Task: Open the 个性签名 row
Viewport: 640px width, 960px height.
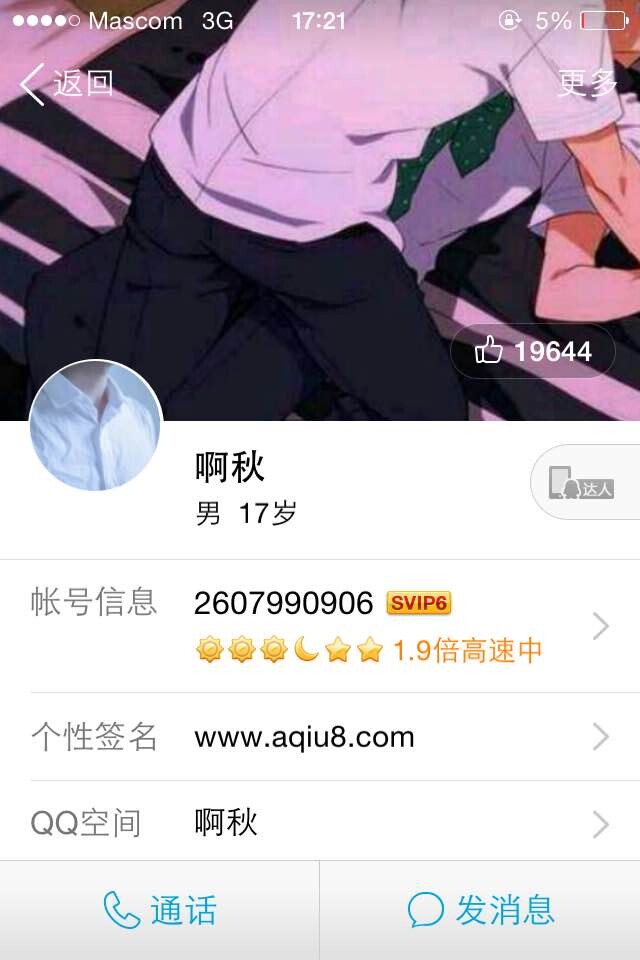Action: point(320,737)
